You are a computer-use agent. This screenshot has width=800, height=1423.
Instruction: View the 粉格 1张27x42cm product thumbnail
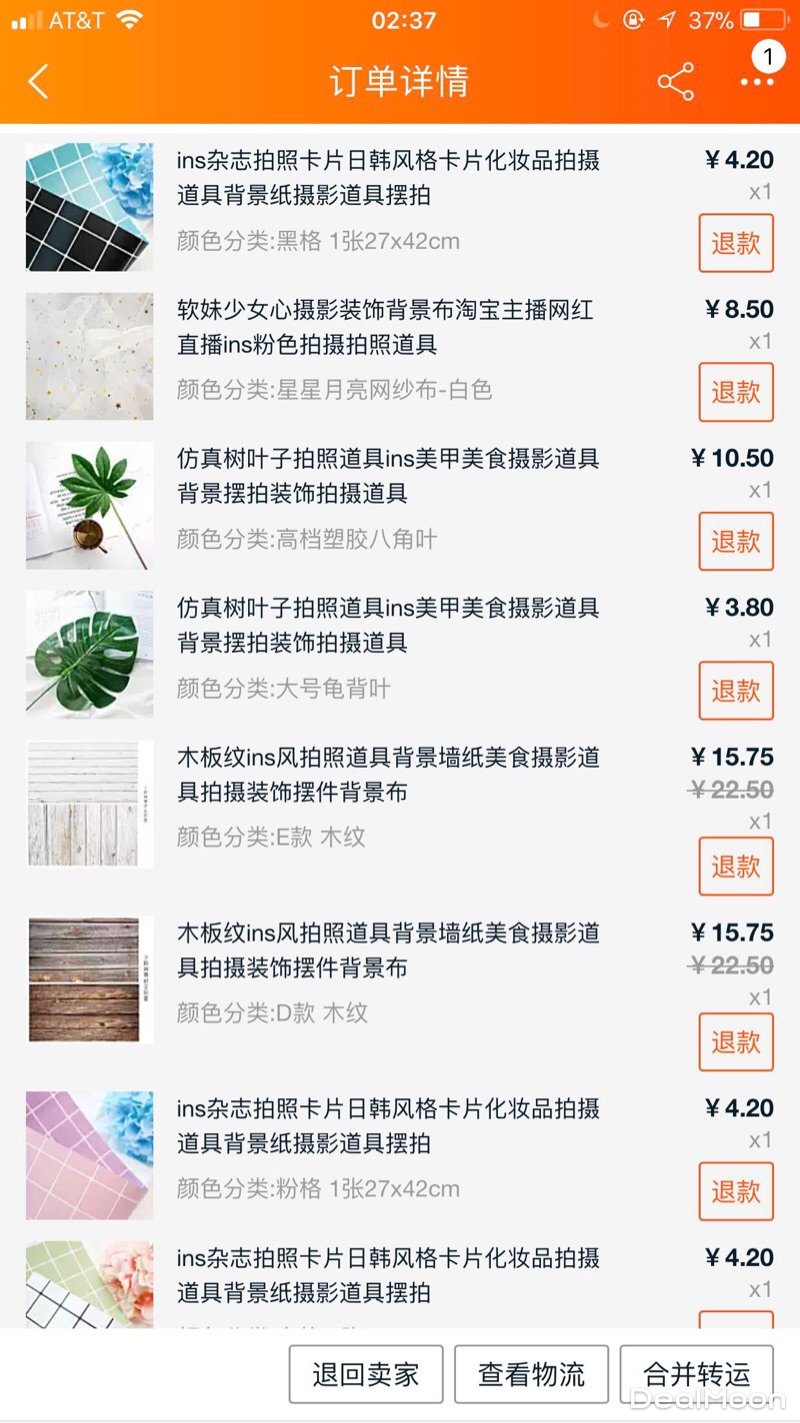pyautogui.click(x=90, y=1155)
